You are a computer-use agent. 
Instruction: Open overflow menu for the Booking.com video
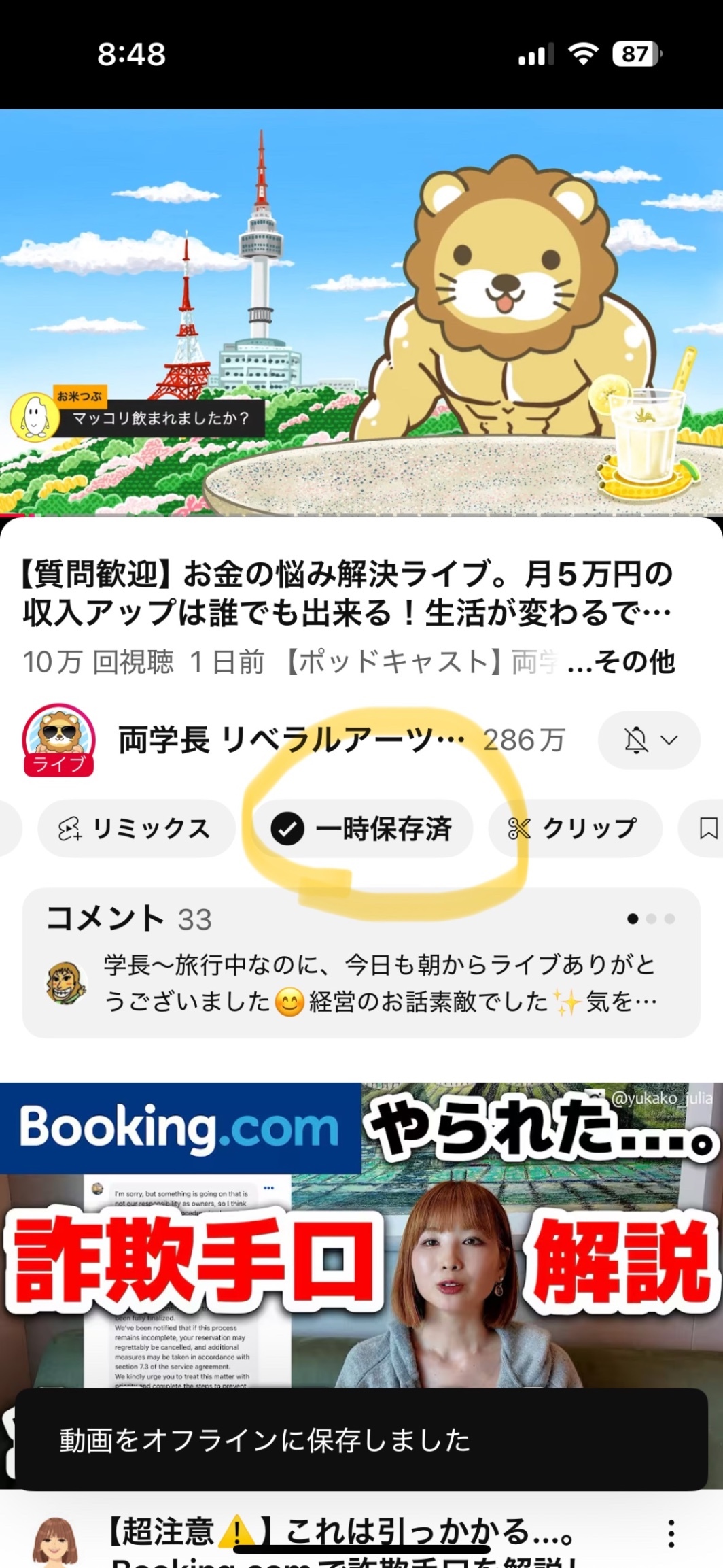point(671,1534)
